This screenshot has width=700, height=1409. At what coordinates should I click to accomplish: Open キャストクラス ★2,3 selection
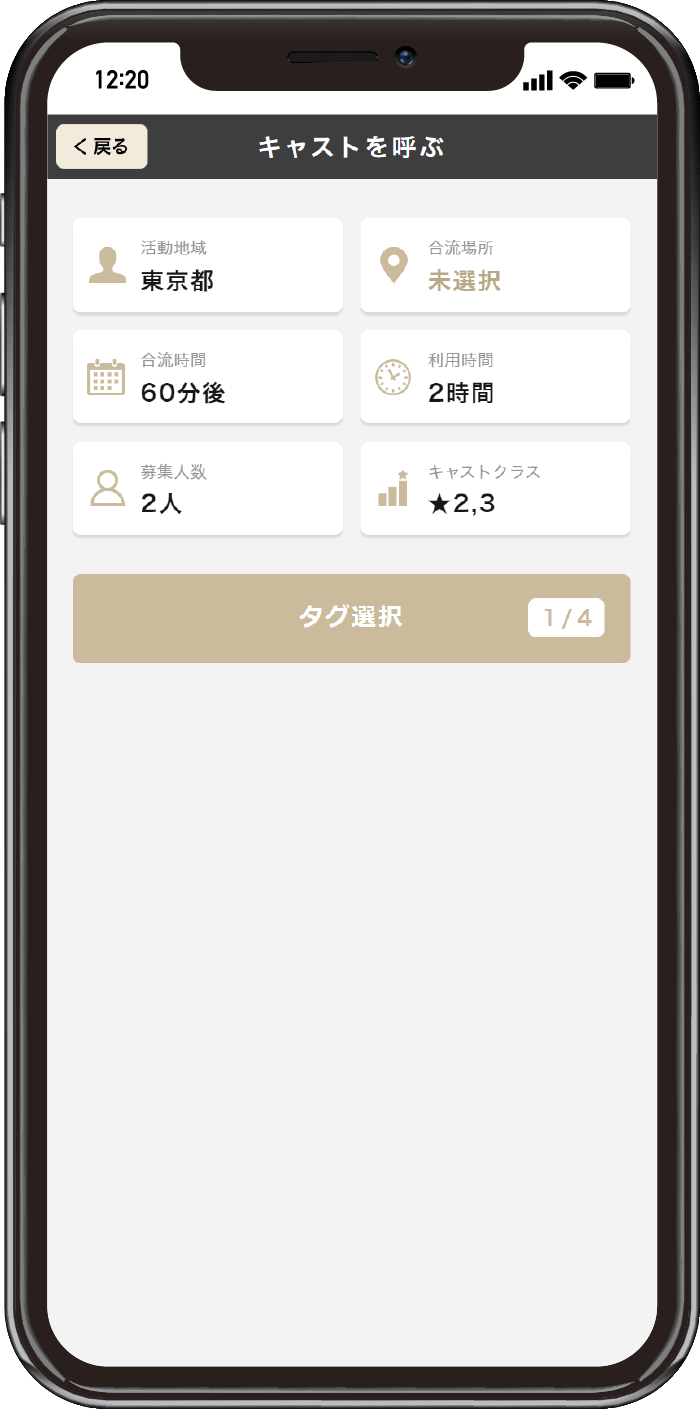pyautogui.click(x=495, y=489)
